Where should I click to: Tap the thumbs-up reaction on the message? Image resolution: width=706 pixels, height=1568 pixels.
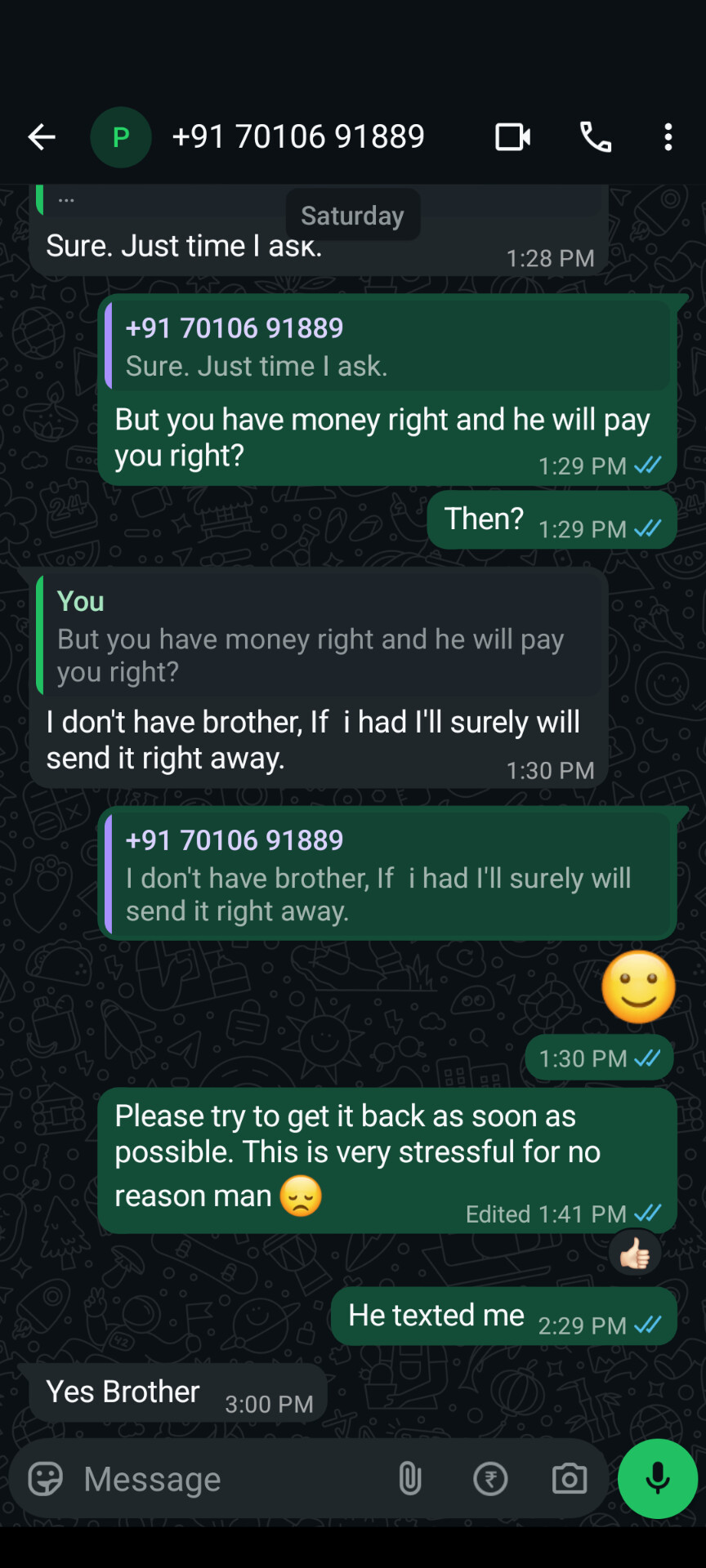(635, 1254)
